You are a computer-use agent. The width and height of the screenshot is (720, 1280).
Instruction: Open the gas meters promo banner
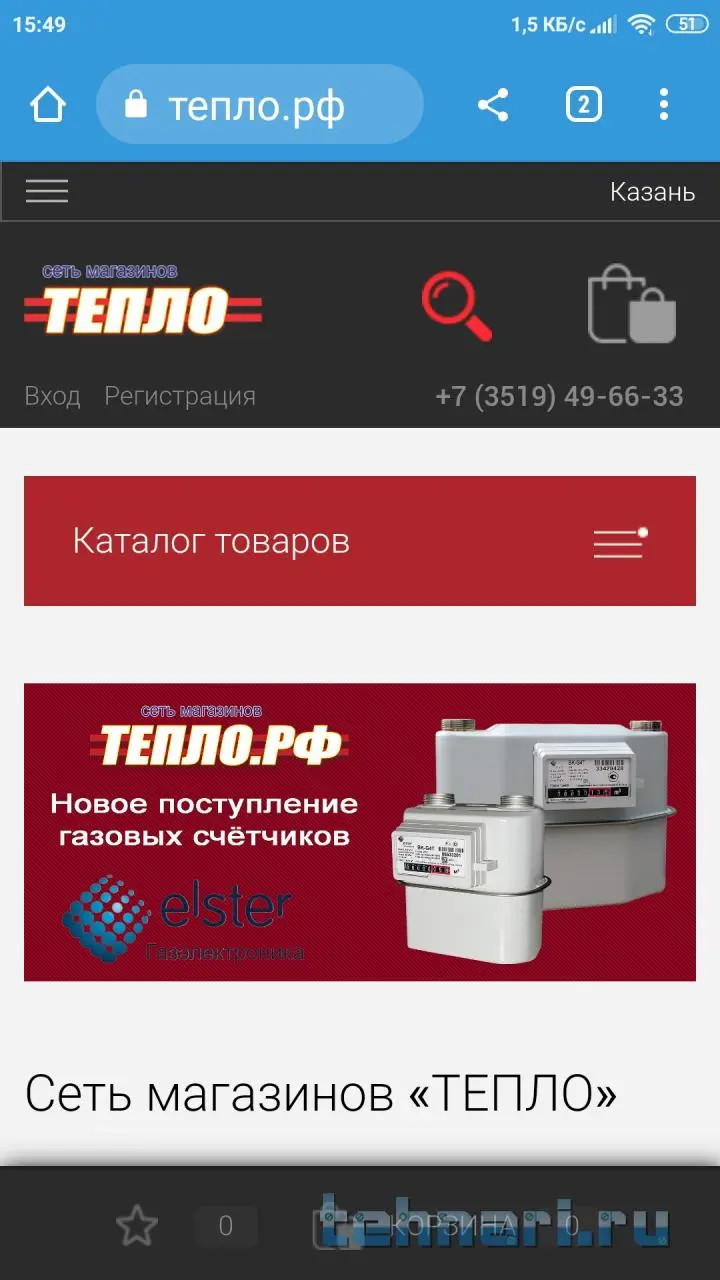click(360, 832)
